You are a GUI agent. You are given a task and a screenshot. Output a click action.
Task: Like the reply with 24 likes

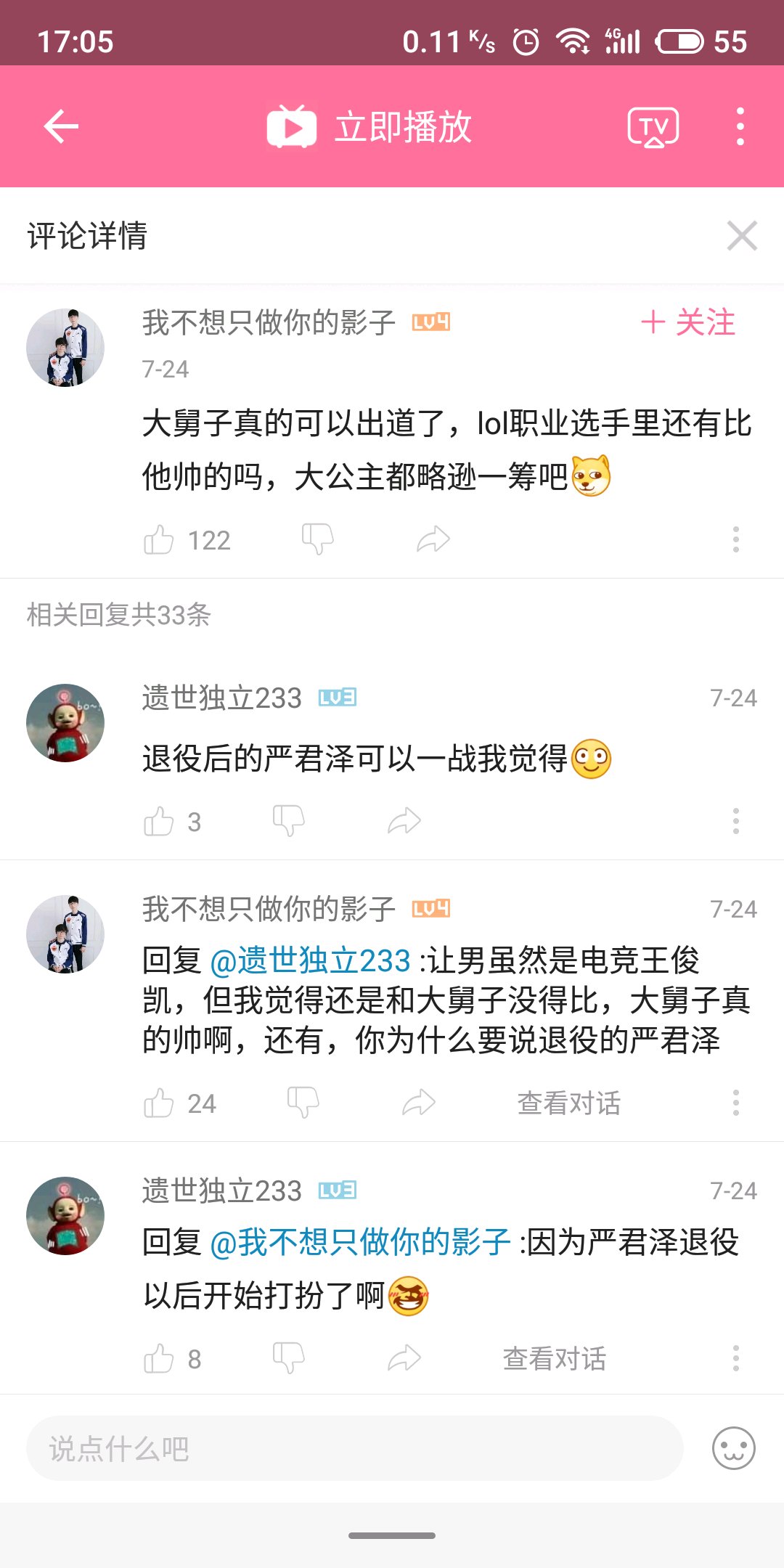(x=159, y=1103)
